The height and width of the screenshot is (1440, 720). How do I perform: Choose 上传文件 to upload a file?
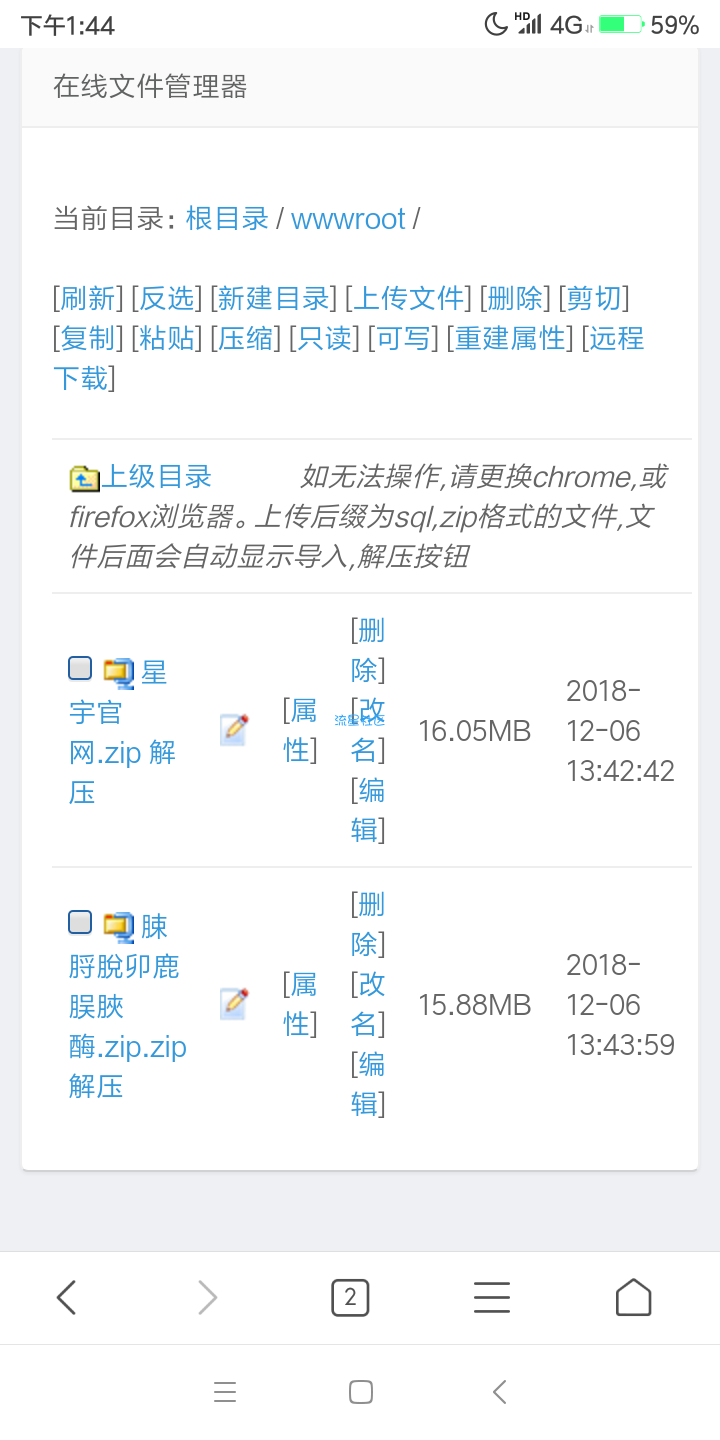point(408,298)
